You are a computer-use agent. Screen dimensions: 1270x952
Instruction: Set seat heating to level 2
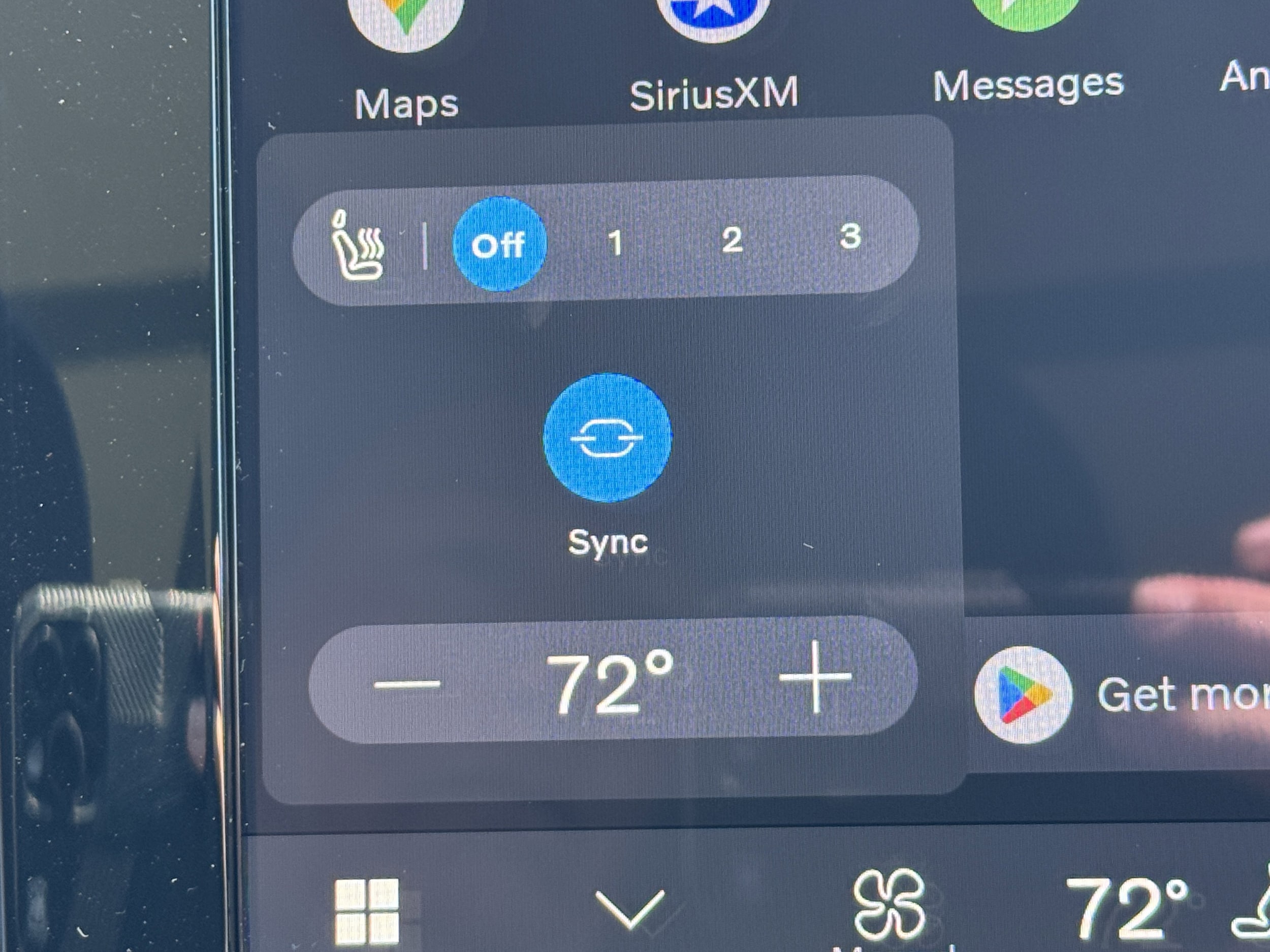point(732,239)
